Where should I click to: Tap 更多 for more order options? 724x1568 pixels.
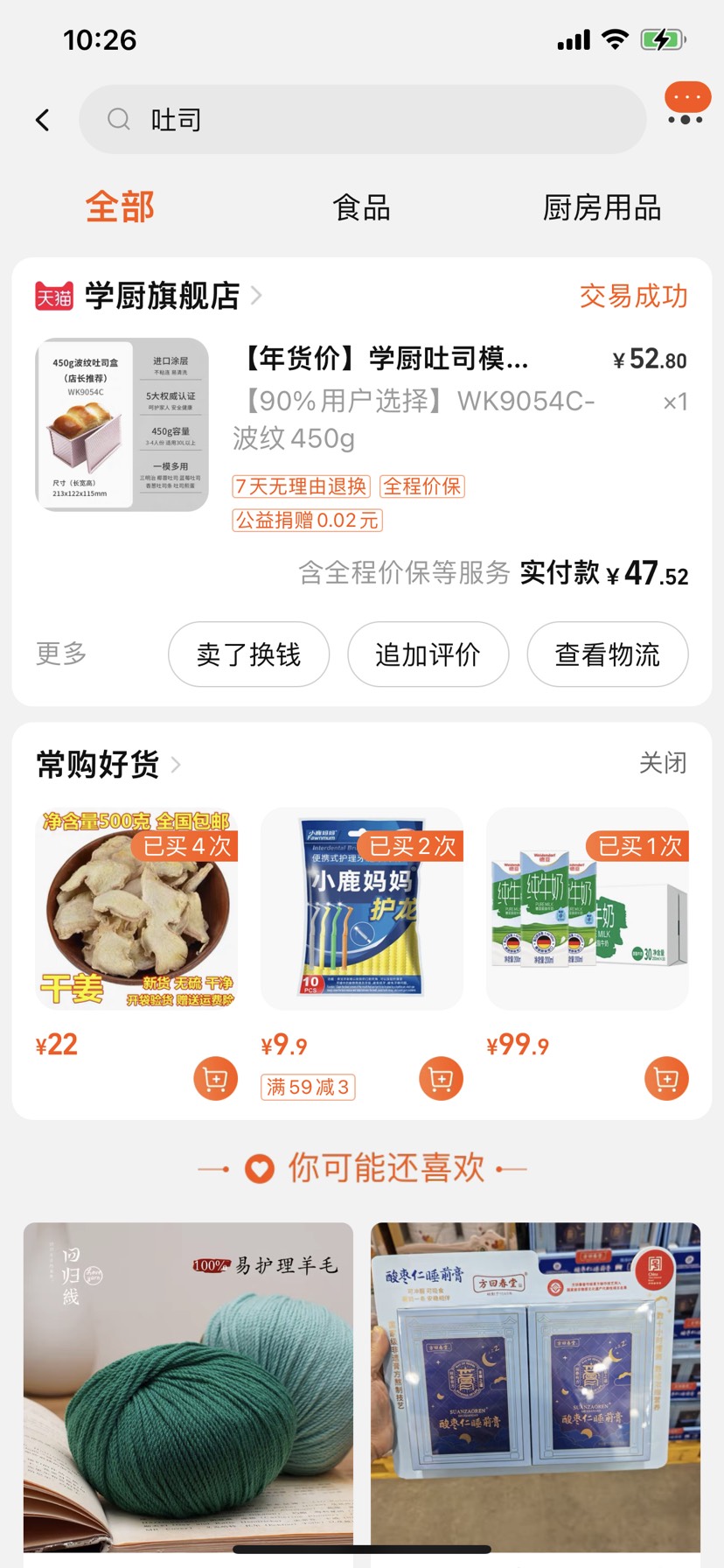(61, 654)
